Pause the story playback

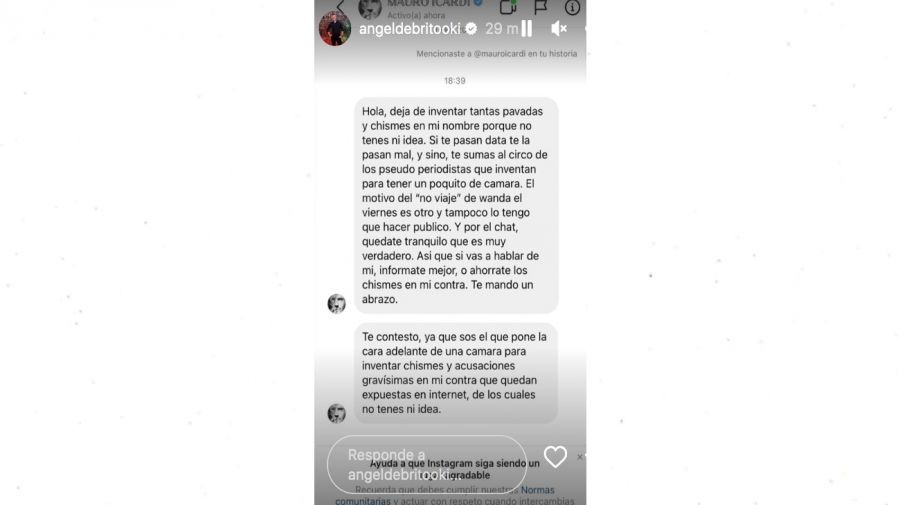coord(527,29)
